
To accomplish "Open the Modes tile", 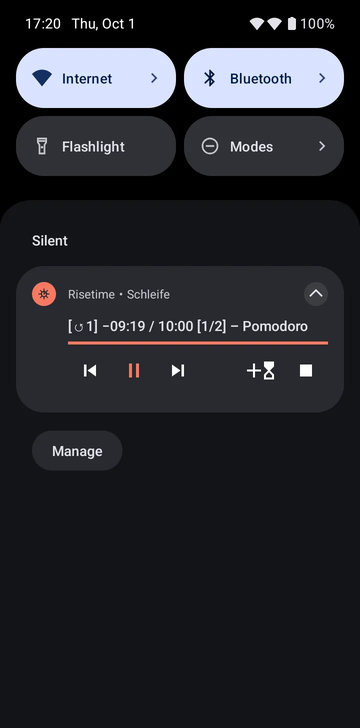I will [264, 146].
